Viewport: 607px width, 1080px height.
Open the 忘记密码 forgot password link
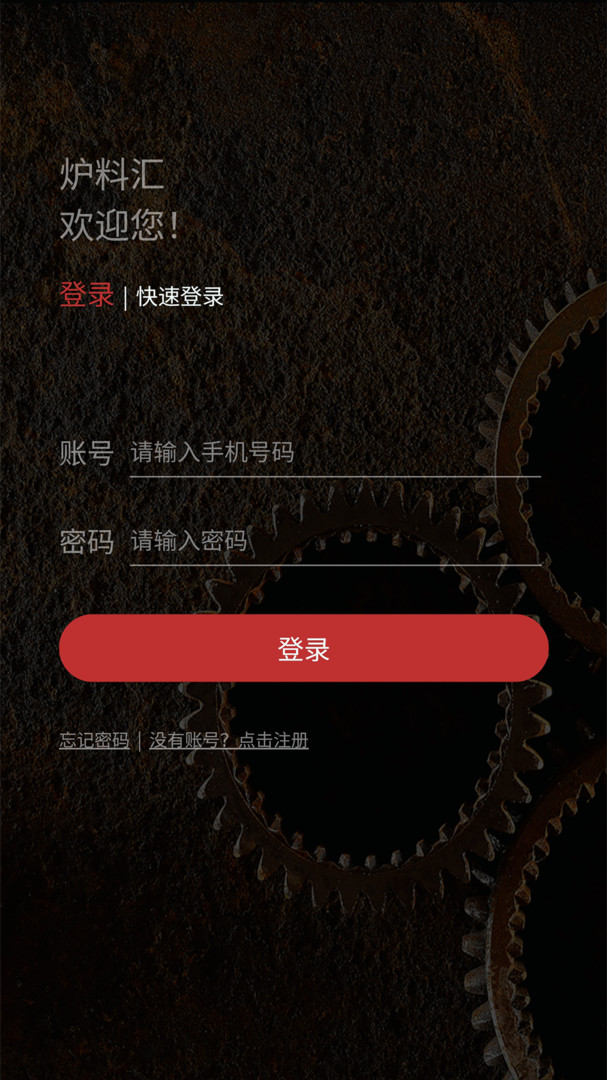pos(94,741)
